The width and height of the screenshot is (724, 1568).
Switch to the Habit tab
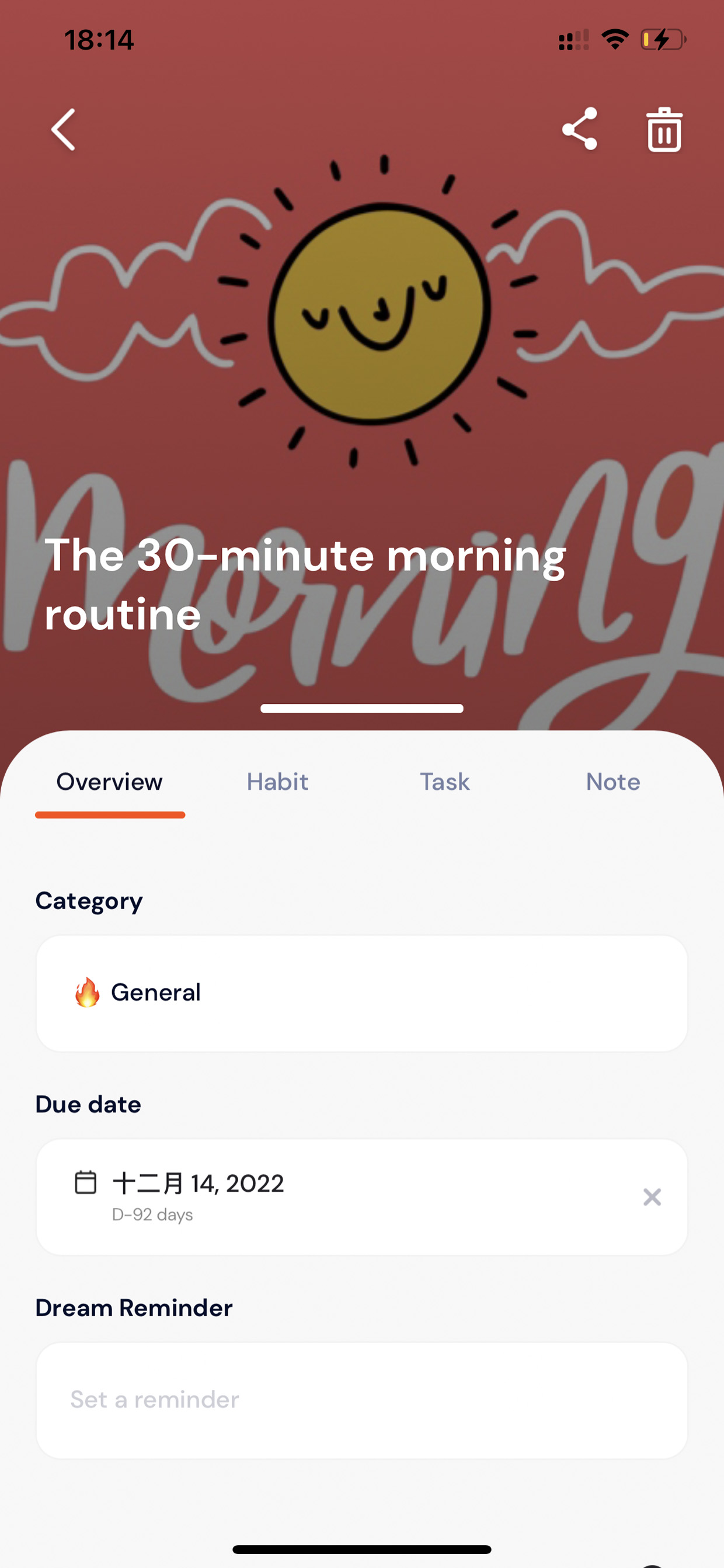point(277,782)
